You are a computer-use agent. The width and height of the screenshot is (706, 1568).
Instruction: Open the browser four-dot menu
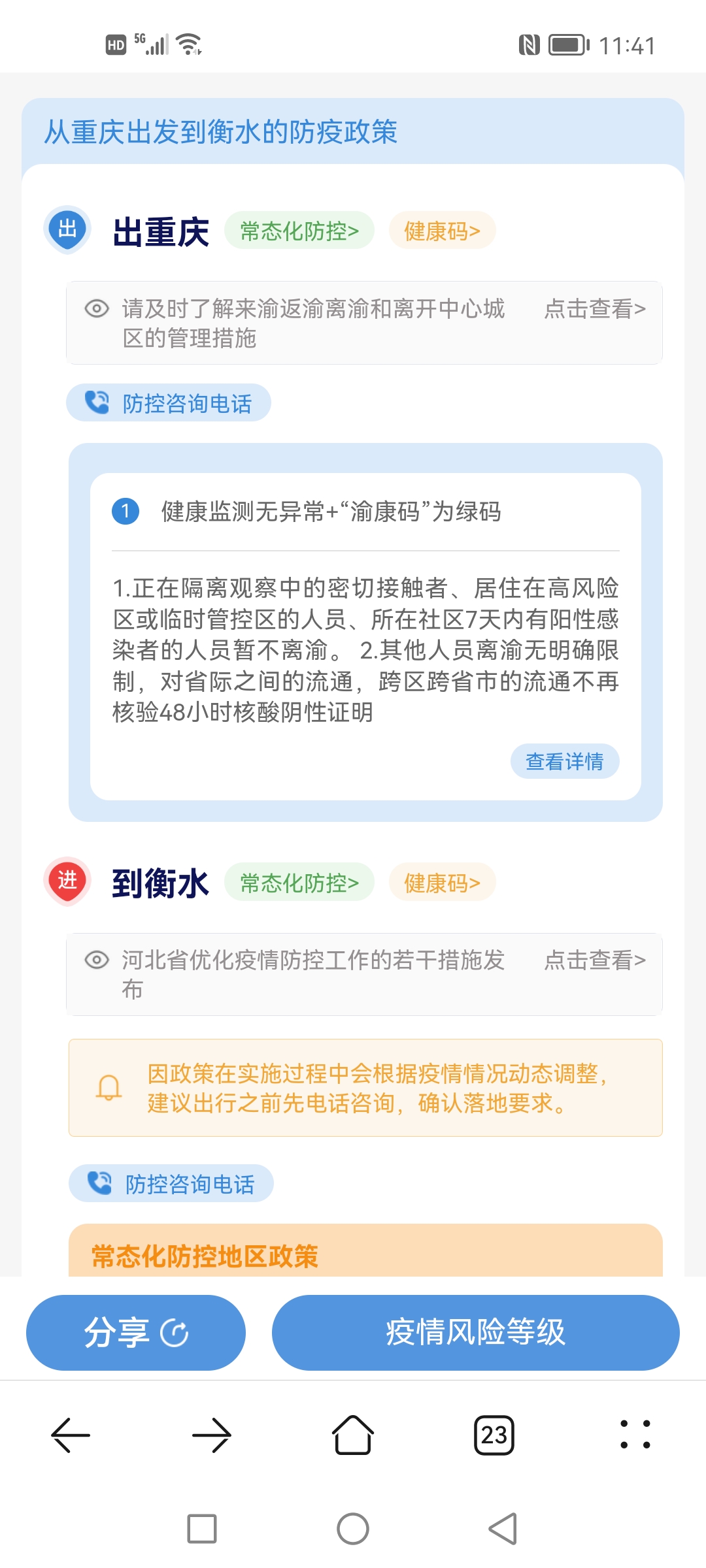pos(635,1435)
